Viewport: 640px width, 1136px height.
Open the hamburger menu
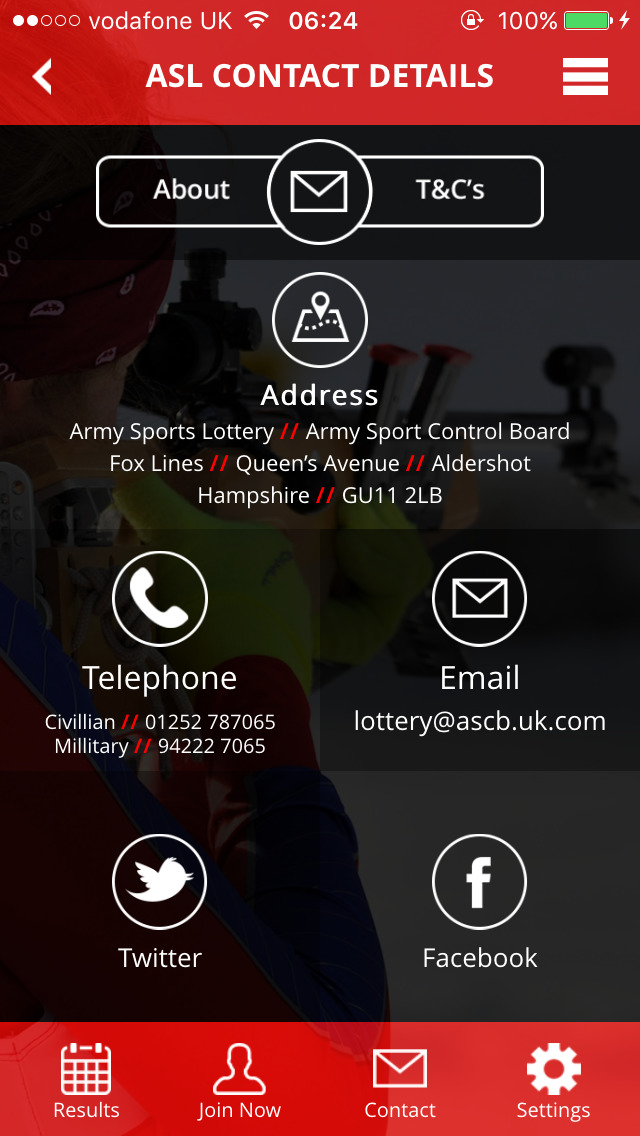tap(585, 76)
